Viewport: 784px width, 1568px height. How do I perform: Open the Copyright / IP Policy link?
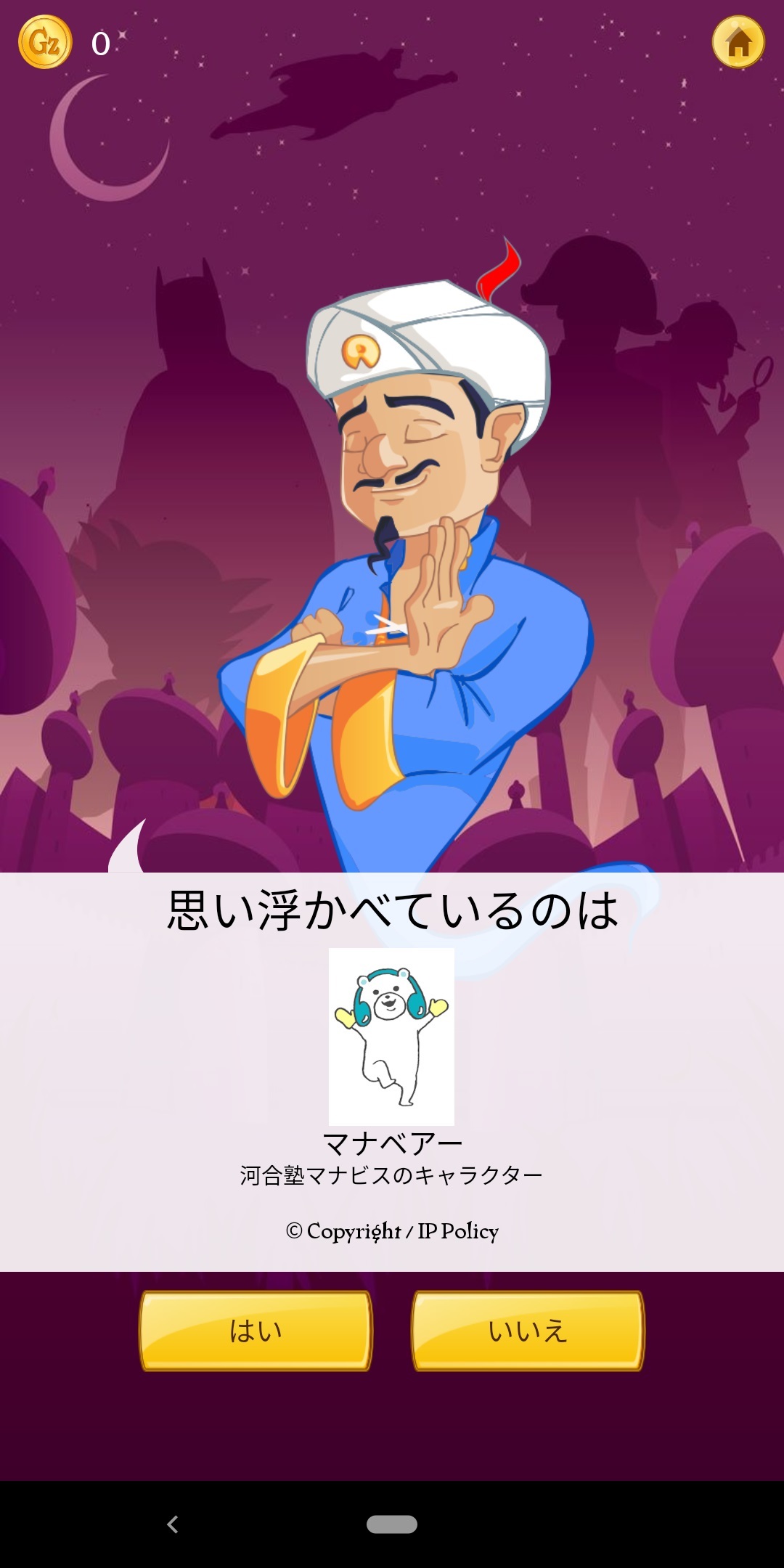392,1231
